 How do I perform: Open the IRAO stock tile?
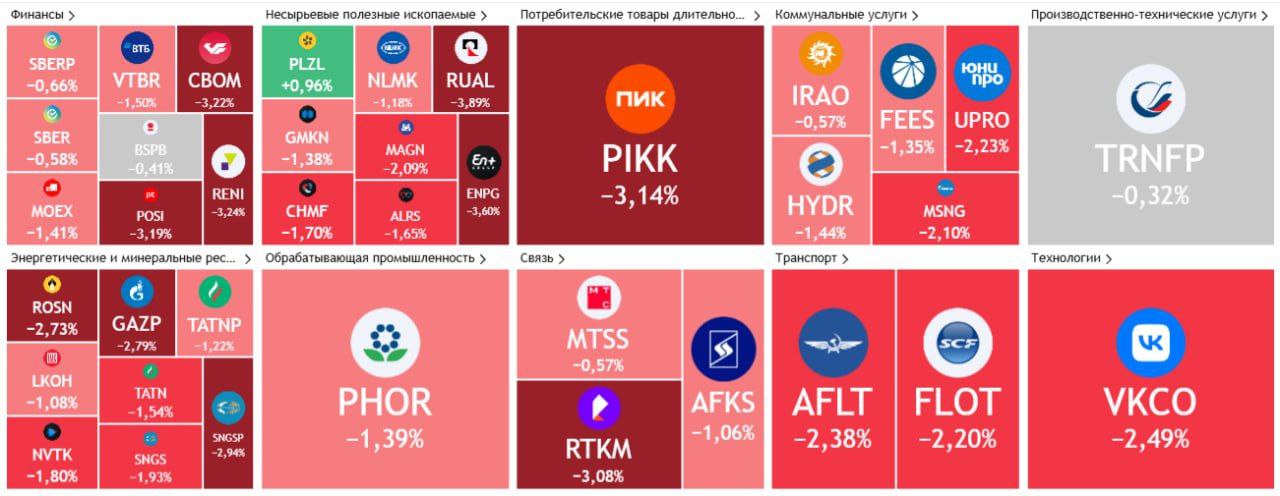pos(820,80)
